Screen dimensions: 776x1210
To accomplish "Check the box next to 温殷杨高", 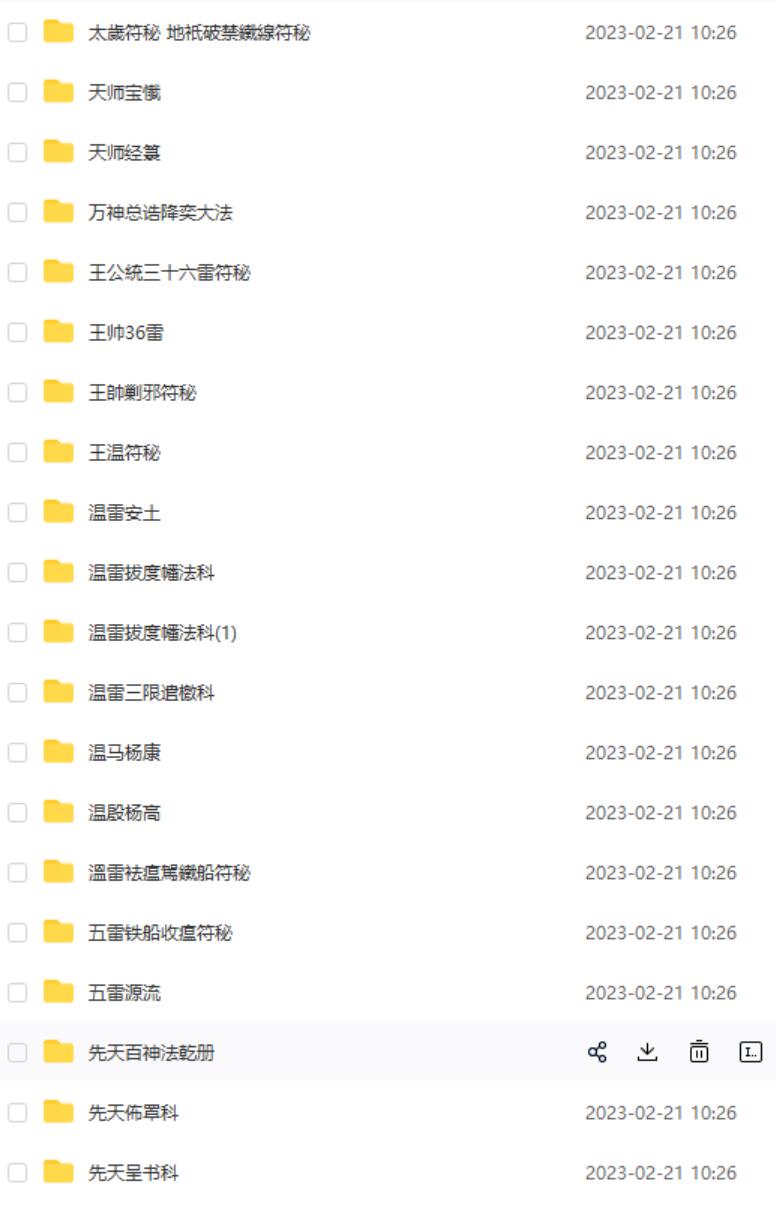I will (x=17, y=813).
